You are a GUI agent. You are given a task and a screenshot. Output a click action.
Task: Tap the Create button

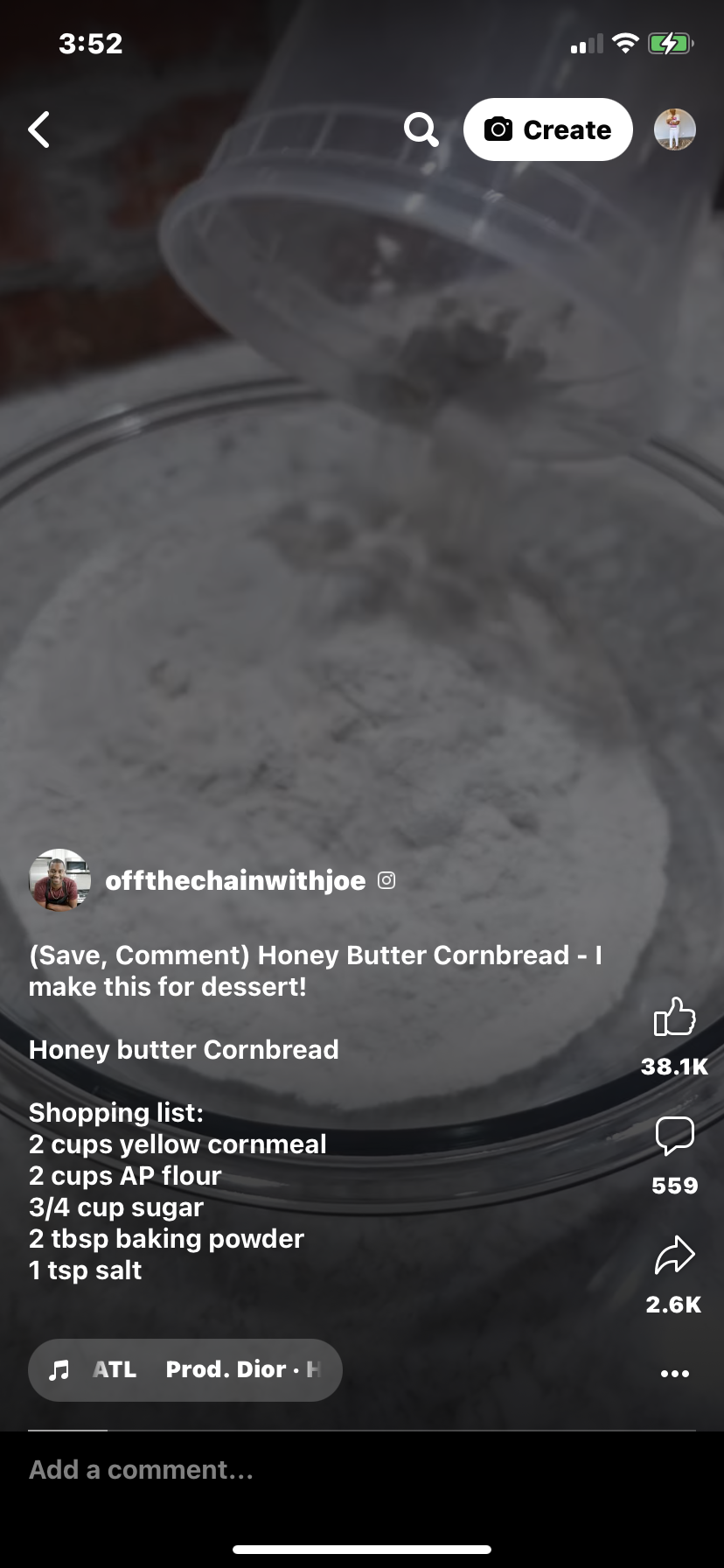point(548,129)
